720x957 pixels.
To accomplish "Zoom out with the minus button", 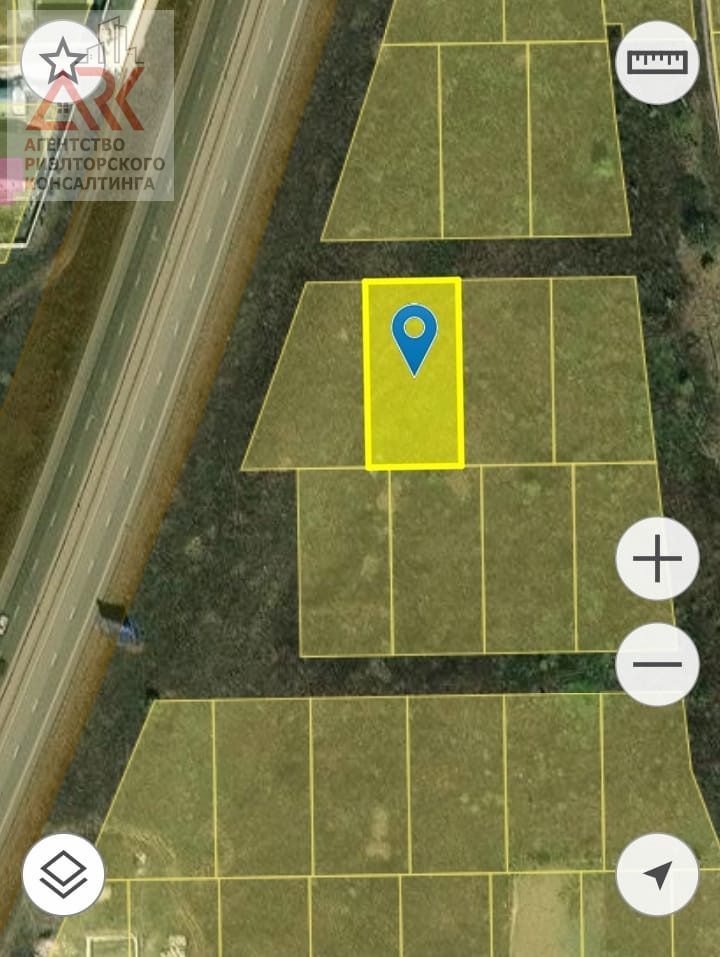I will pyautogui.click(x=657, y=664).
